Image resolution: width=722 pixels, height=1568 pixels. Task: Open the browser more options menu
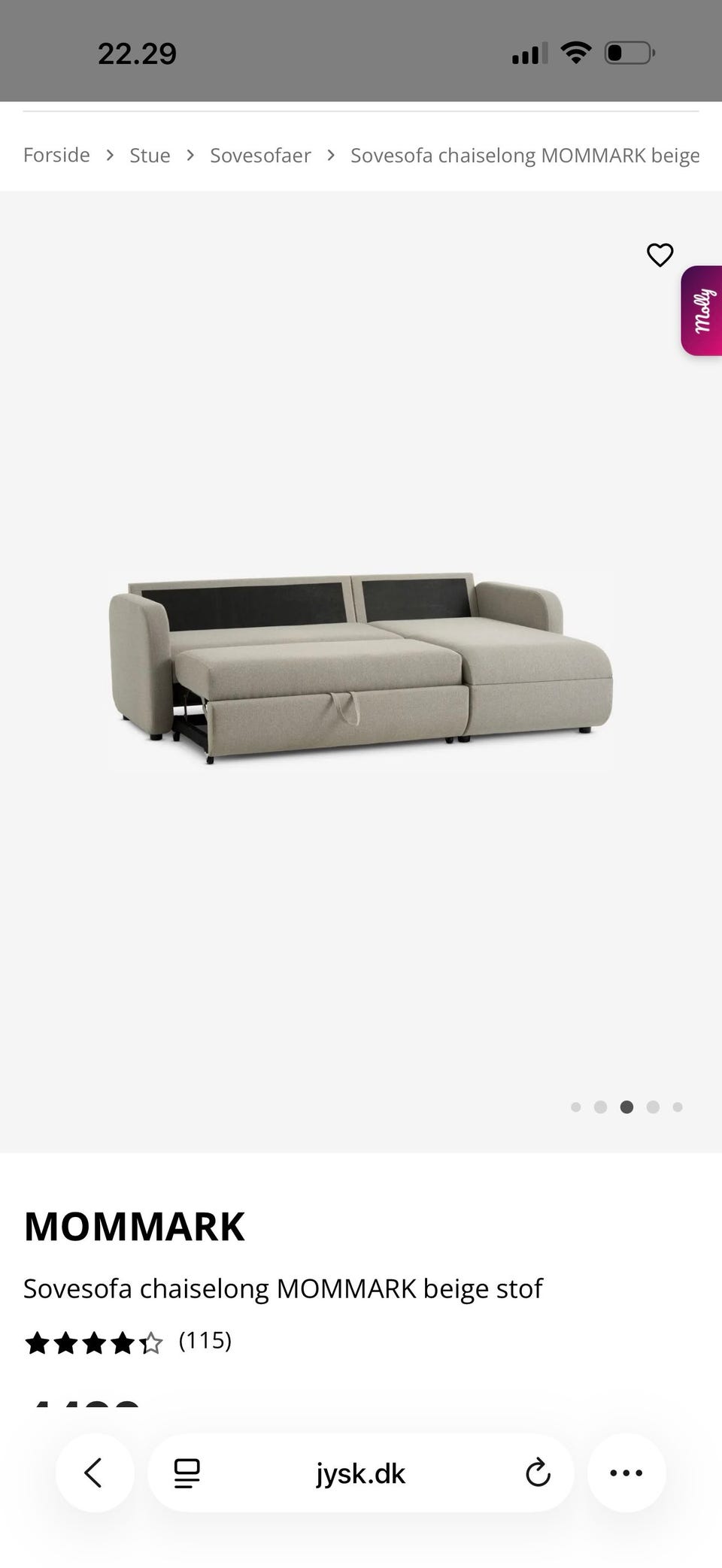coord(626,1473)
